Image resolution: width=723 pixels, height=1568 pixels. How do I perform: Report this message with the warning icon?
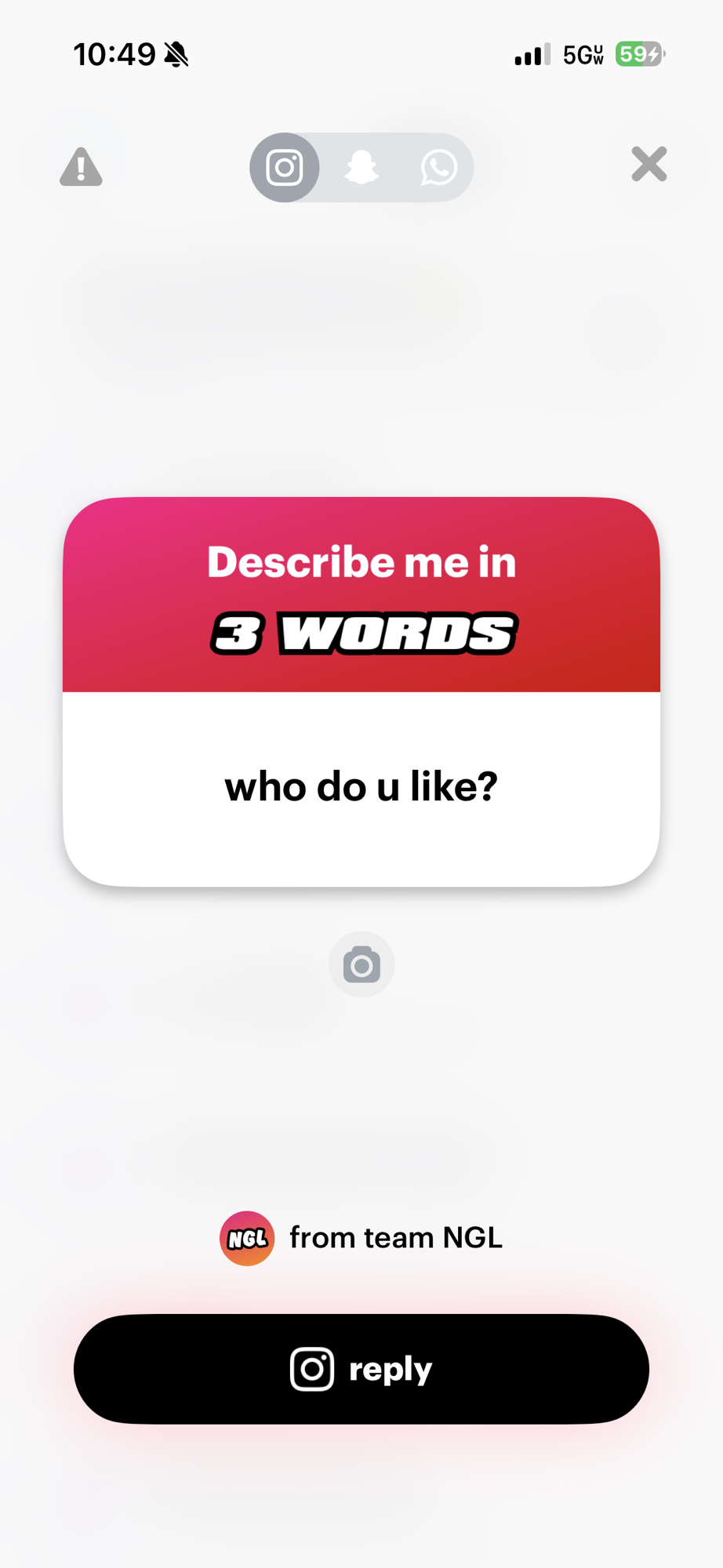[x=81, y=167]
